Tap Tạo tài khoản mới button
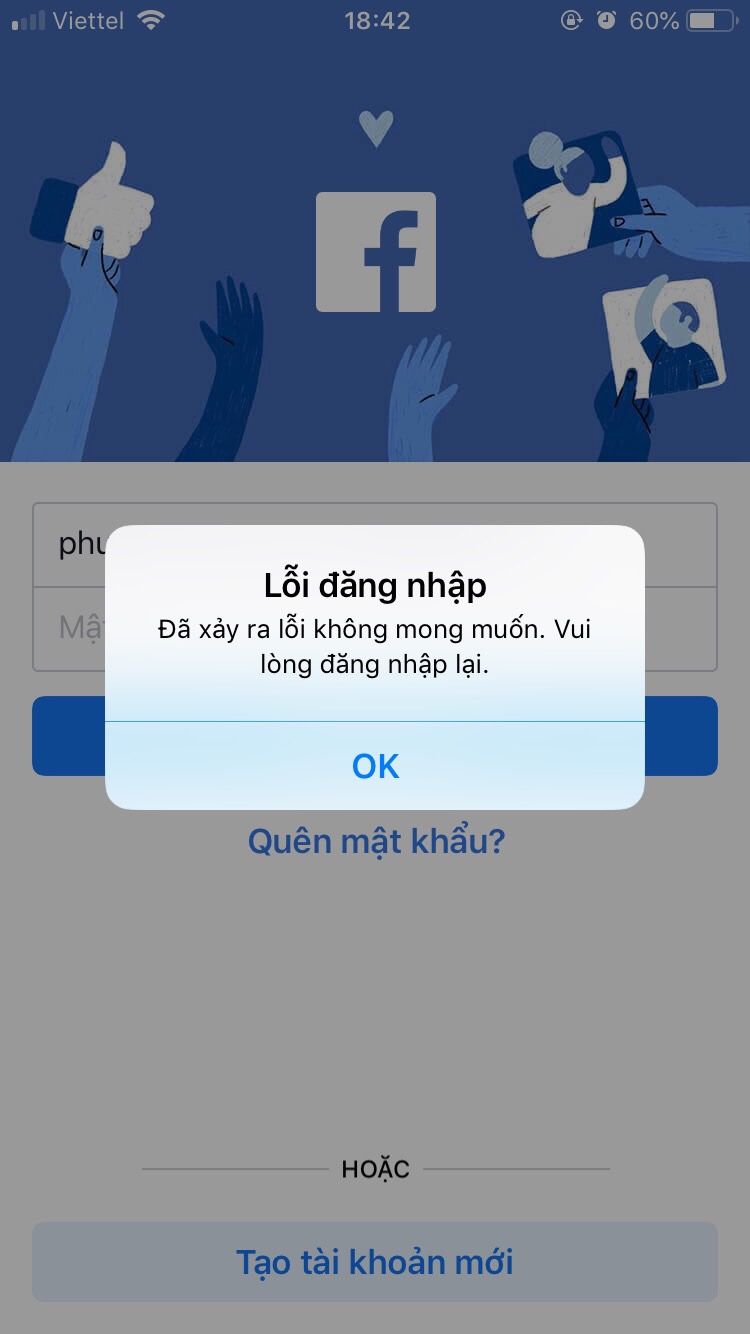 pos(375,1262)
